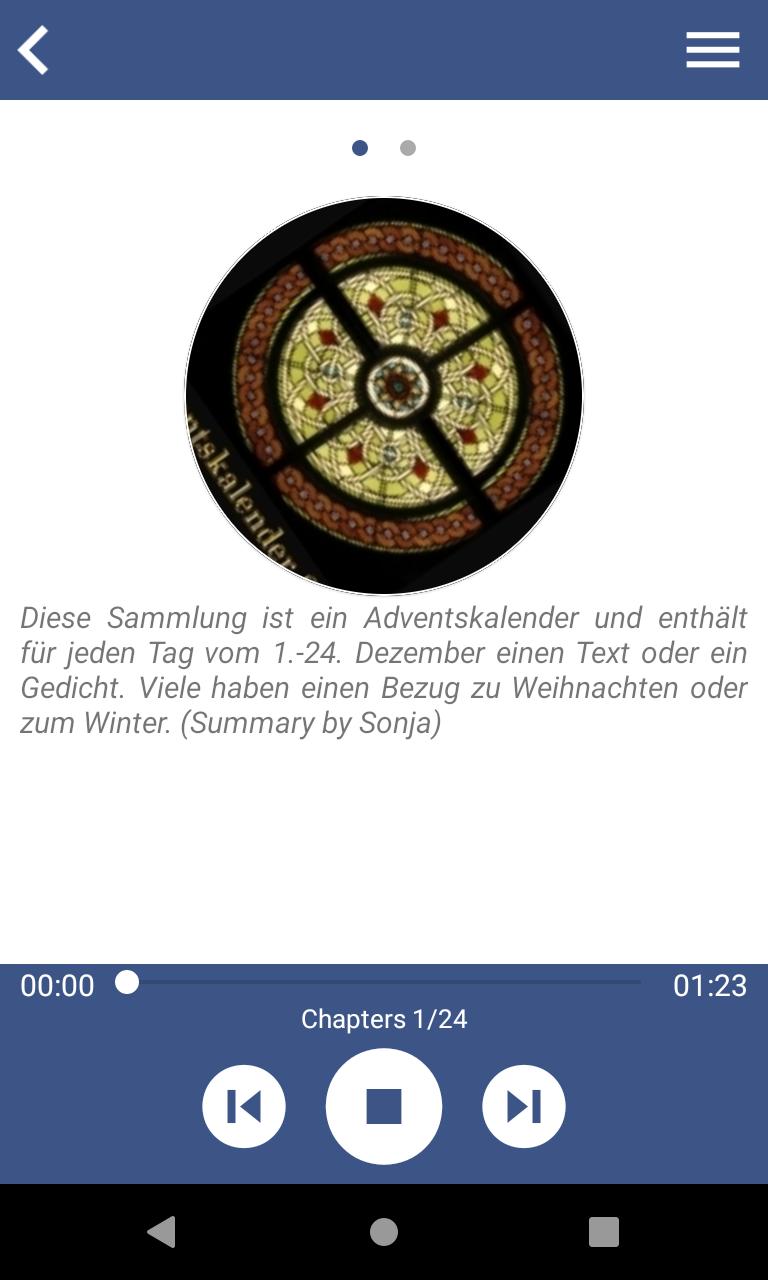Viewport: 768px width, 1280px height.
Task: Go back using the top-left arrow
Action: 34,50
